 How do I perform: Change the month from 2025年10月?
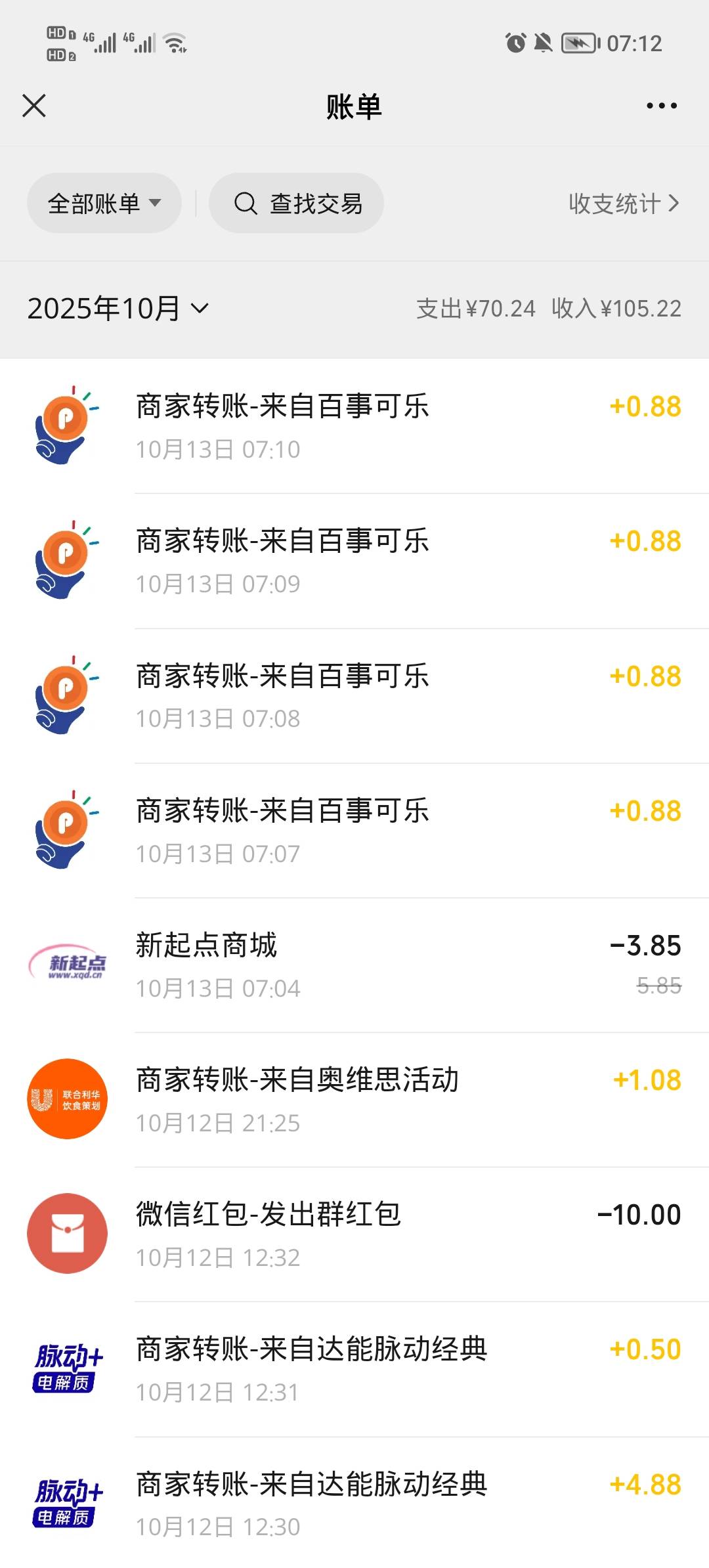pyautogui.click(x=118, y=308)
